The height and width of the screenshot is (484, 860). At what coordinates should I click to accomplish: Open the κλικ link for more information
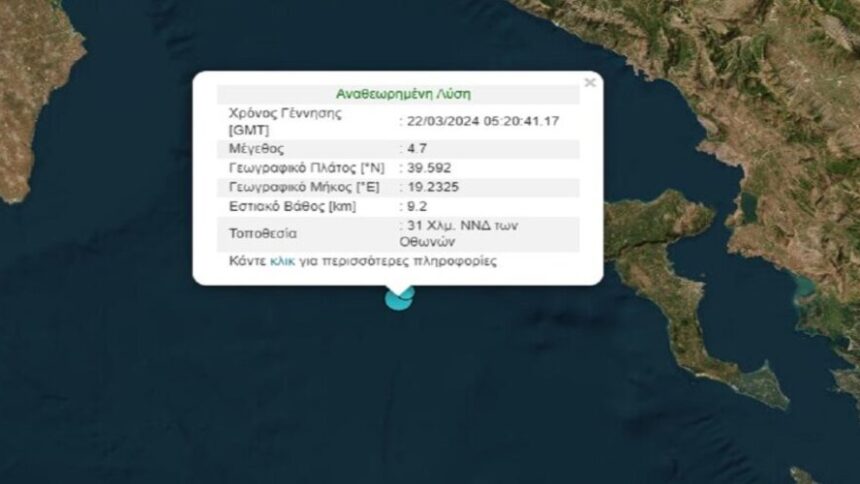pos(282,262)
